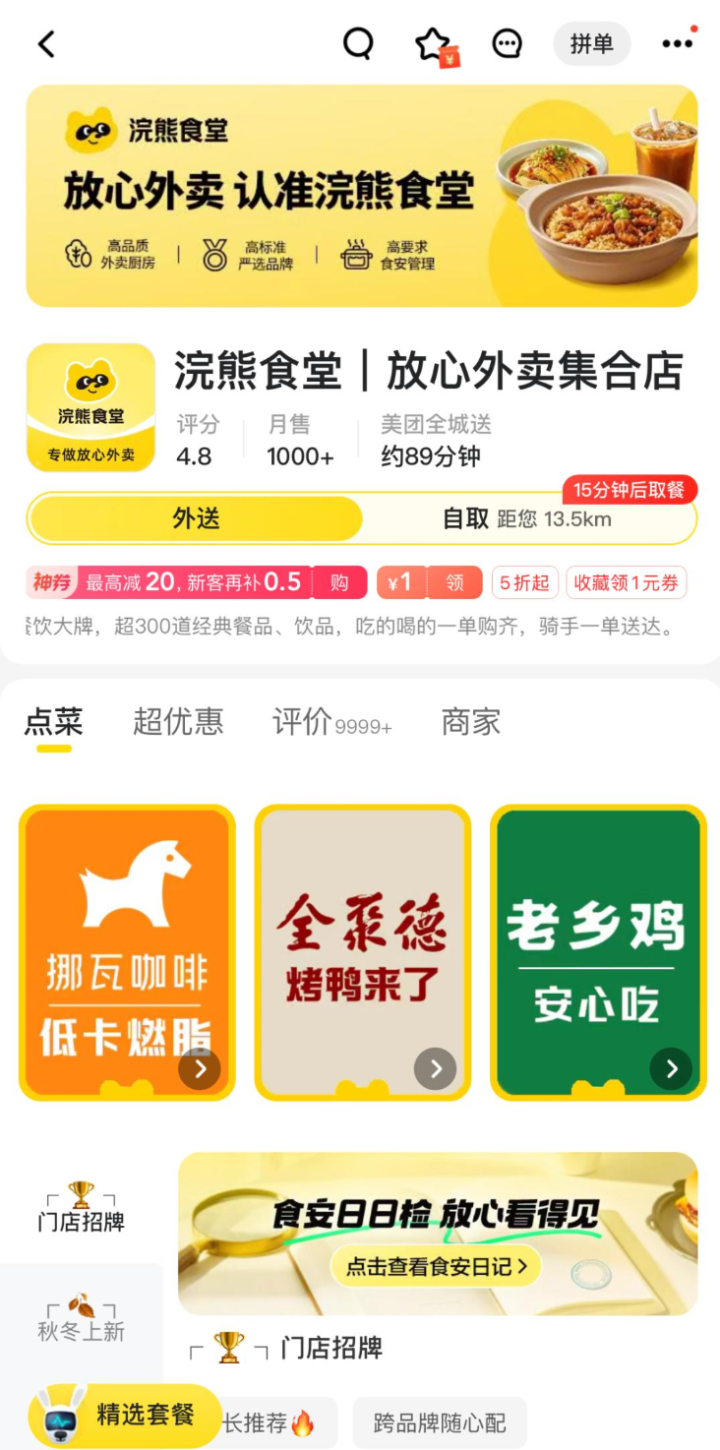Tap 点击查看食安日记 on the banner
720x1450 pixels.
(436, 1267)
